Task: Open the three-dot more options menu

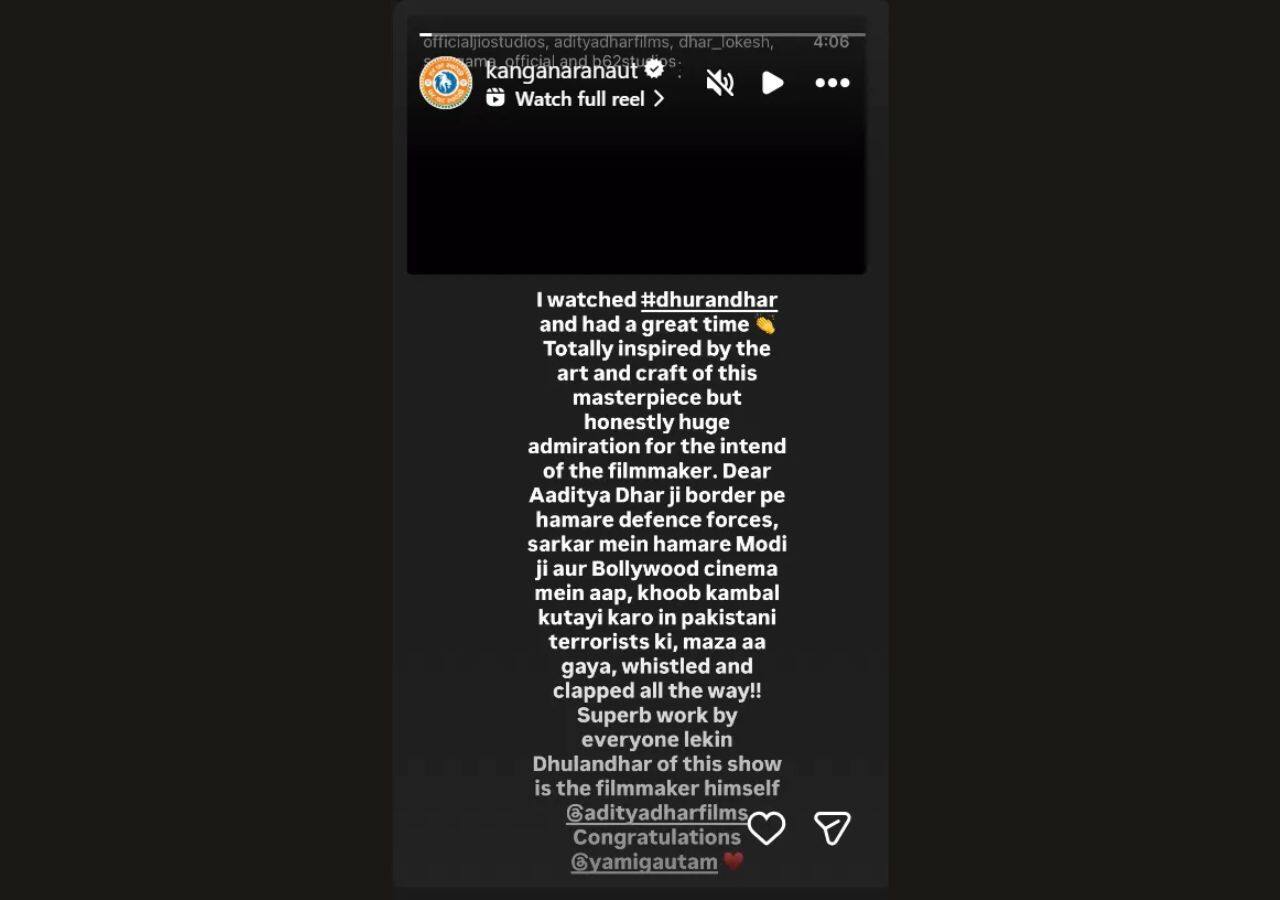Action: pyautogui.click(x=832, y=83)
